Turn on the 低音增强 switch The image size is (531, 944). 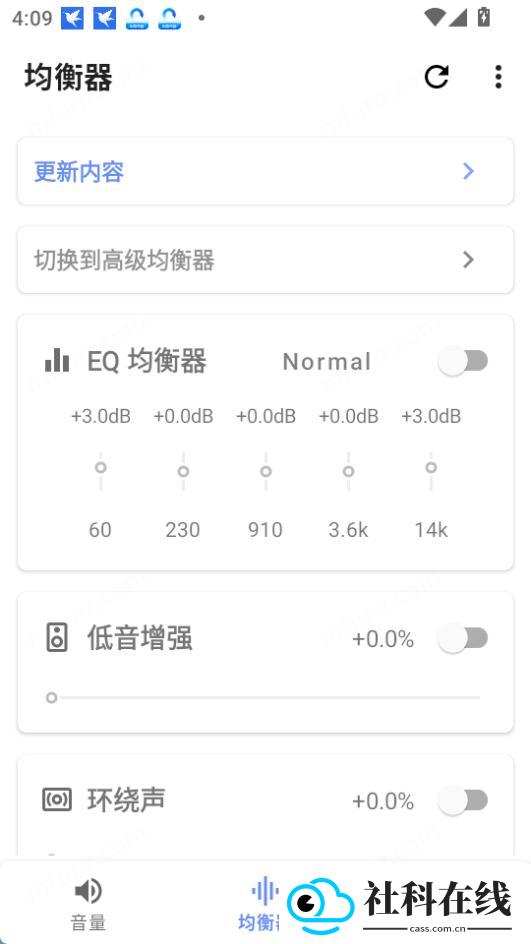463,638
